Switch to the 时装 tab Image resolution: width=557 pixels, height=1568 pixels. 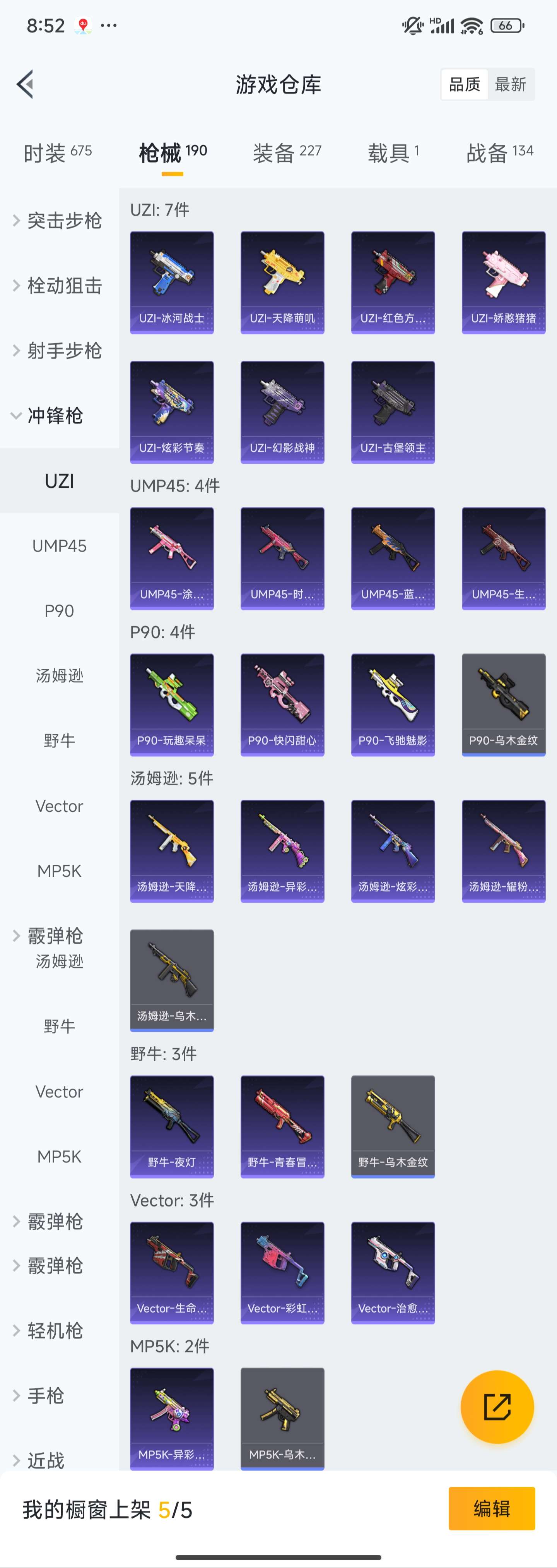58,152
